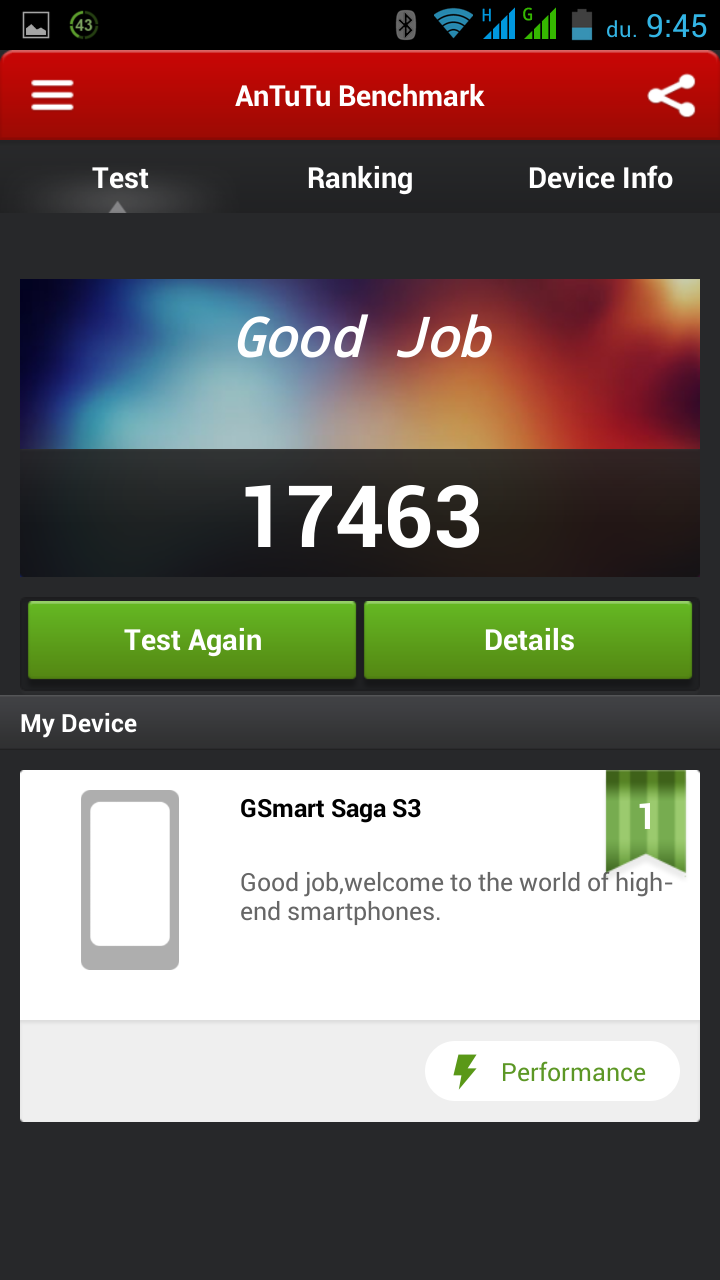Screen dimensions: 720x1280
Task: Run the benchmark with Test Again
Action: pyautogui.click(x=192, y=640)
